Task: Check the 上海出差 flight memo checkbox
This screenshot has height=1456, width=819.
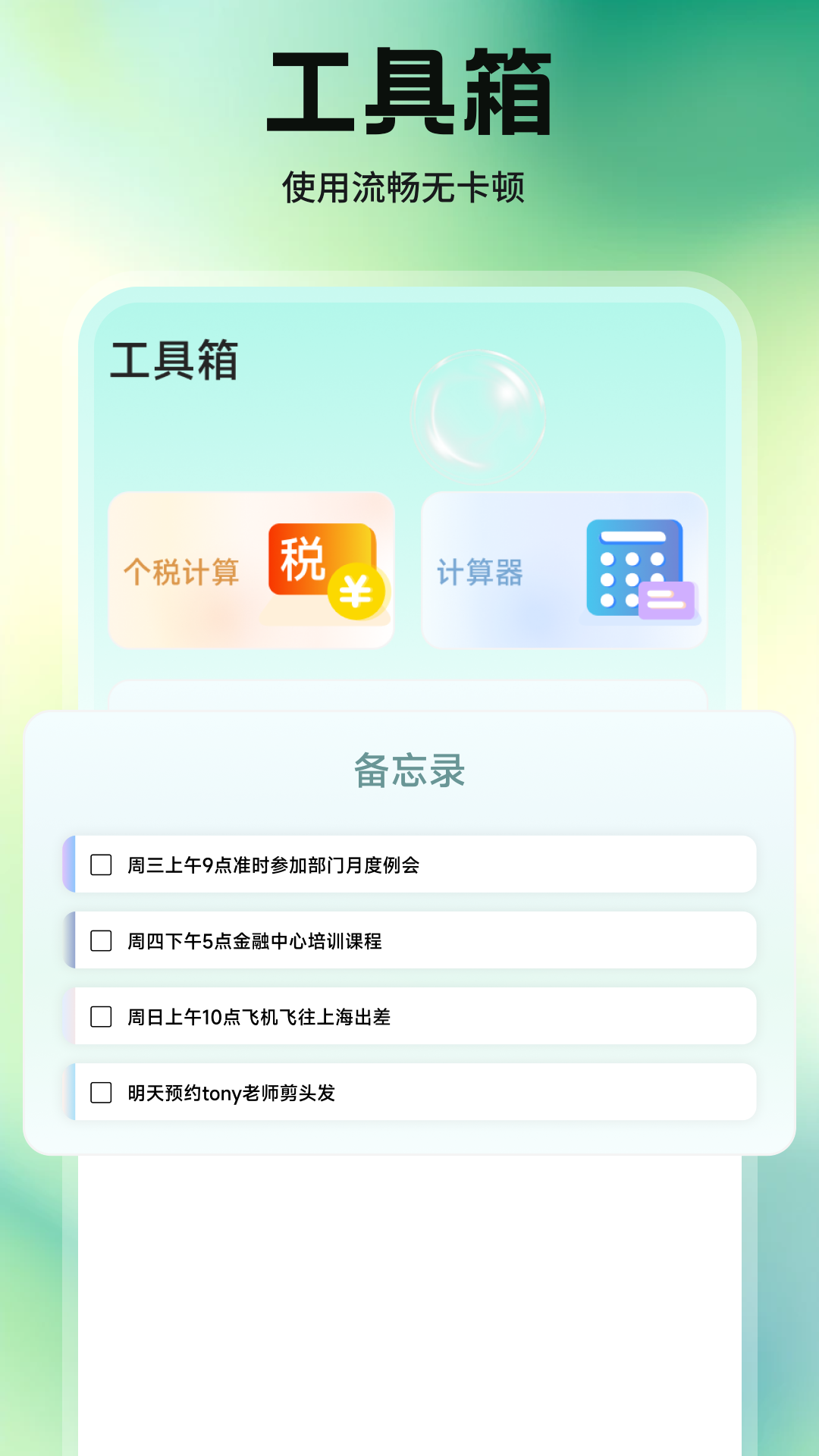Action: point(99,1015)
